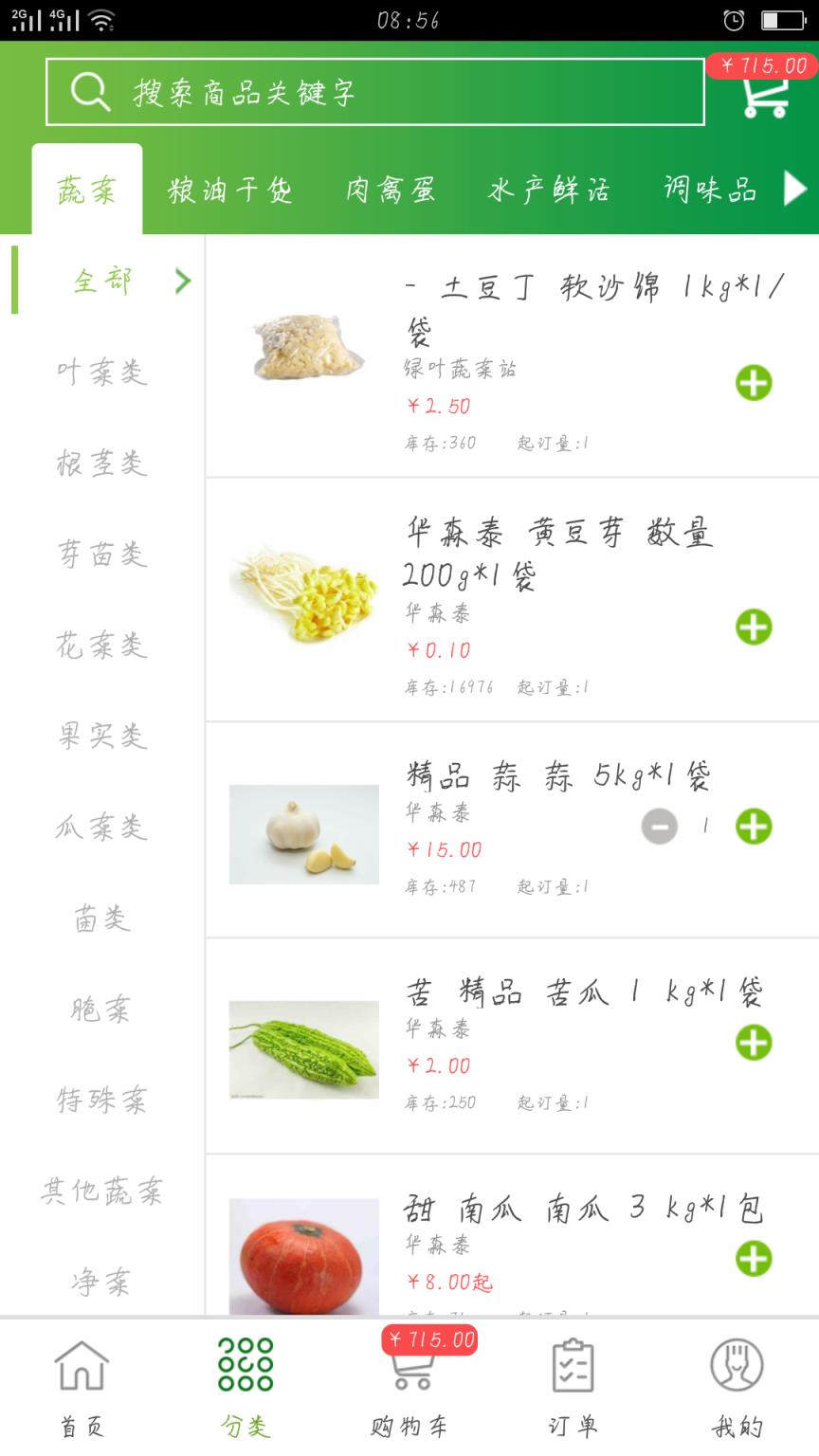Decrease 精品蒜 quantity with minus button
Viewport: 819px width, 1456px height.
pyautogui.click(x=661, y=827)
